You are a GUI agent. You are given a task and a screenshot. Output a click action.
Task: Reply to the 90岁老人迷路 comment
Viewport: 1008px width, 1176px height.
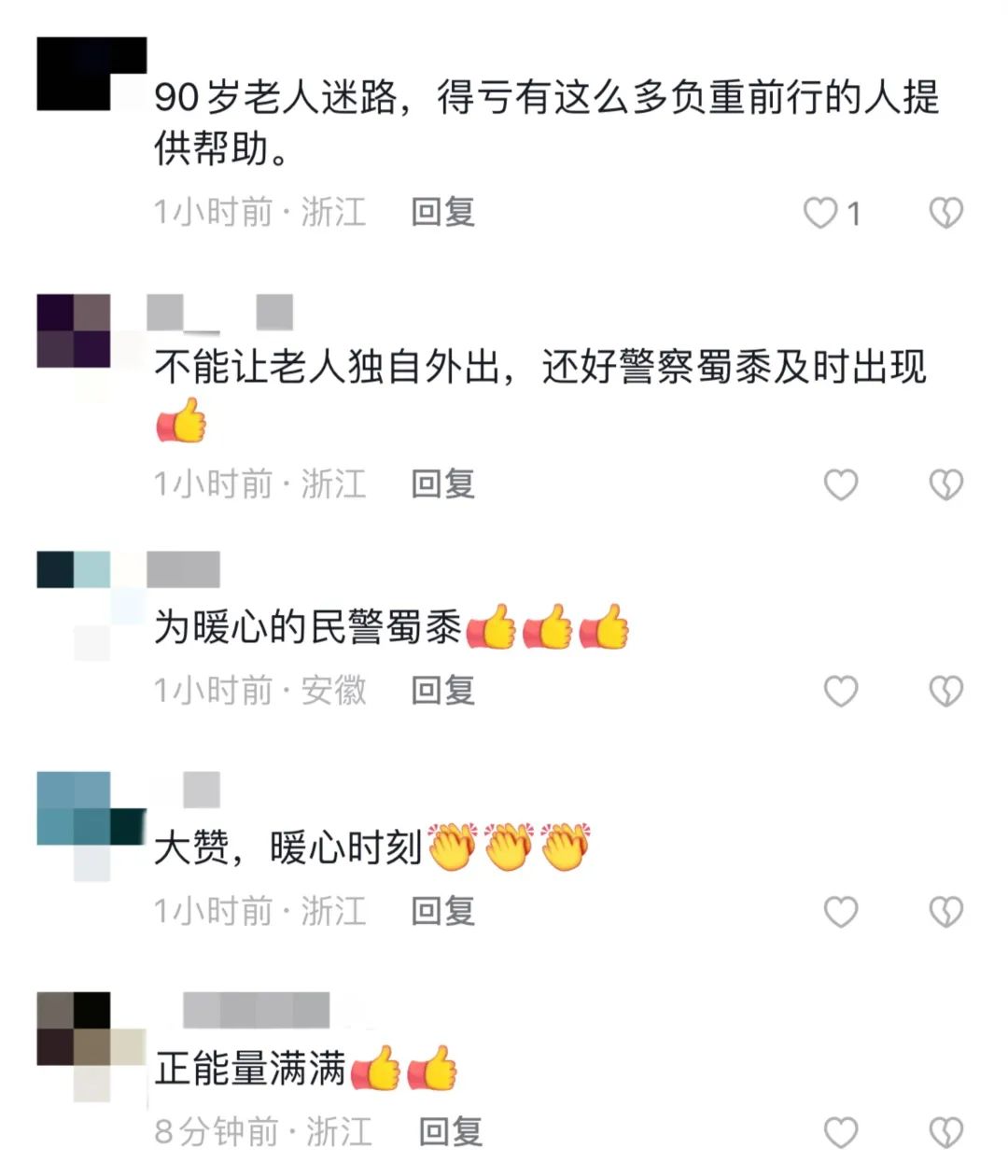pyautogui.click(x=443, y=213)
